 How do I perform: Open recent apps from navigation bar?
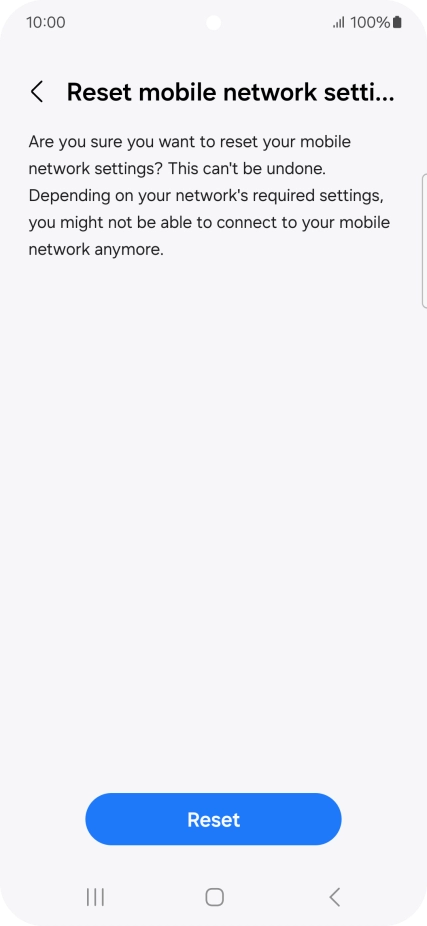pos(95,897)
